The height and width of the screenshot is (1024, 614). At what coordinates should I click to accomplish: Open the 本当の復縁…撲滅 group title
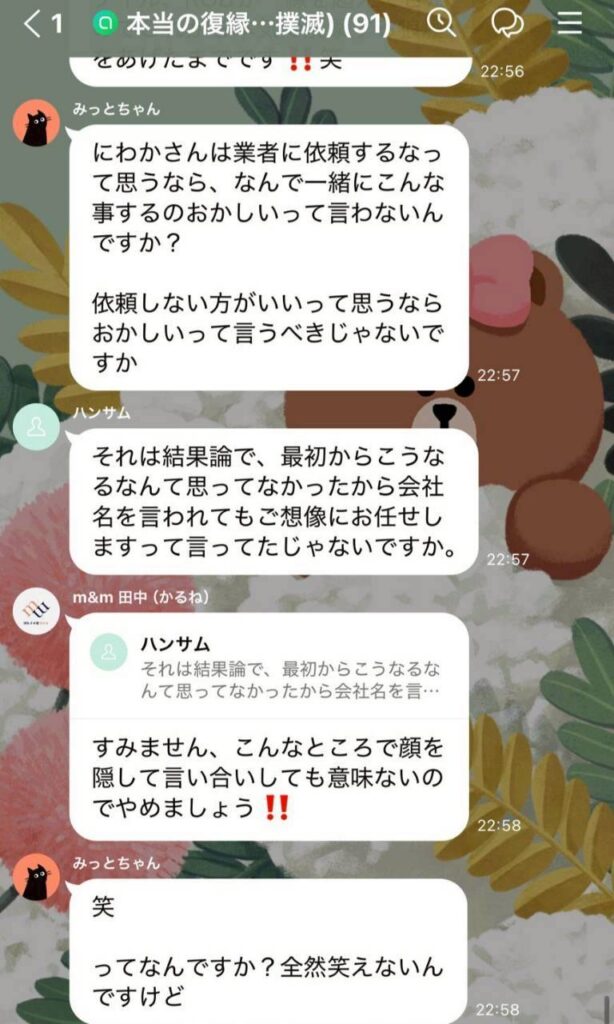(x=255, y=24)
